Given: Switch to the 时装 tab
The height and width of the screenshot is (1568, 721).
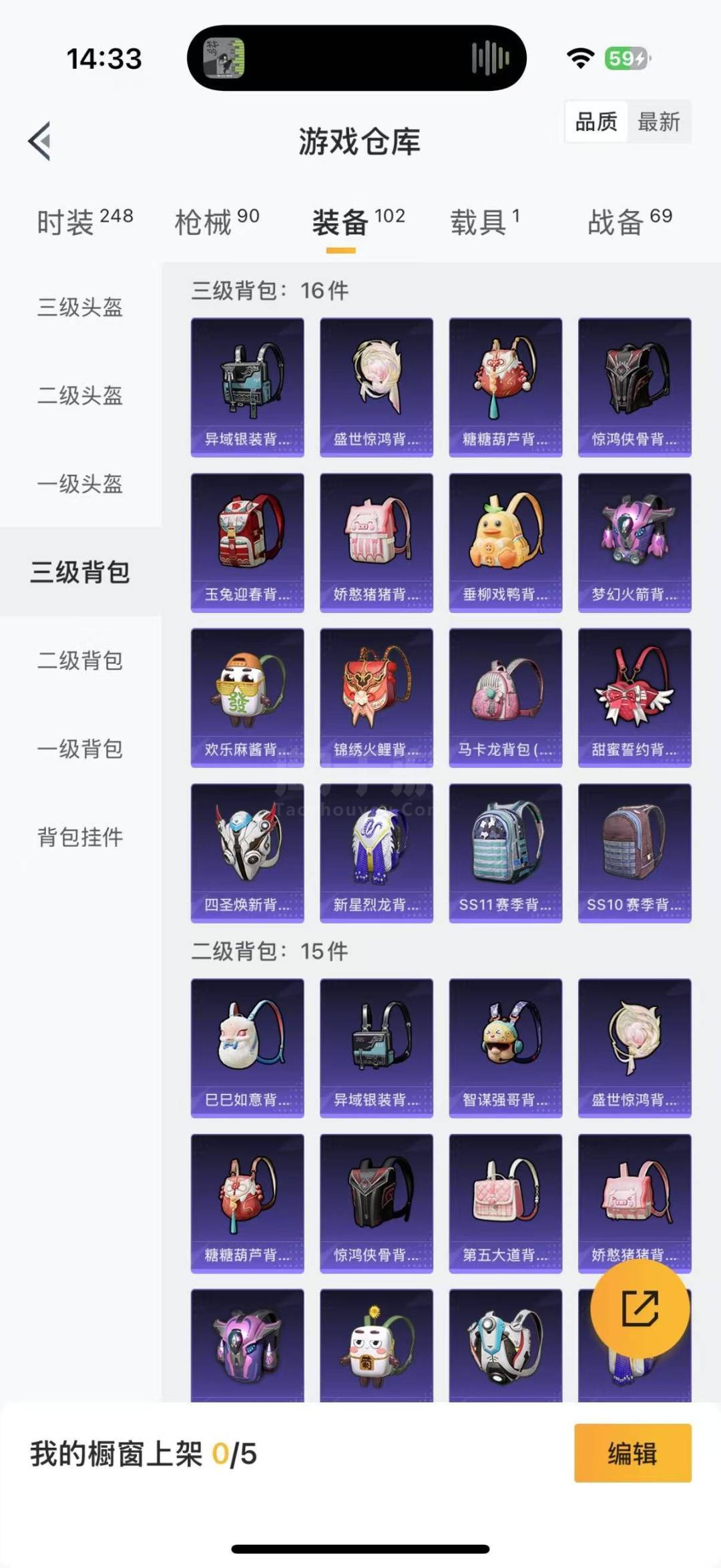Looking at the screenshot, I should tap(84, 222).
